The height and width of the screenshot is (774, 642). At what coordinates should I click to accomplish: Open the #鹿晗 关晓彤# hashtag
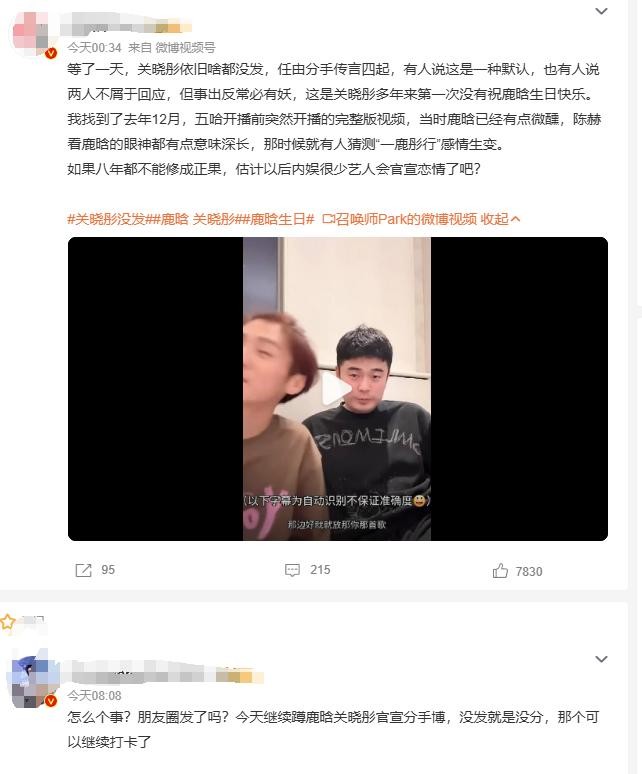[x=194, y=218]
